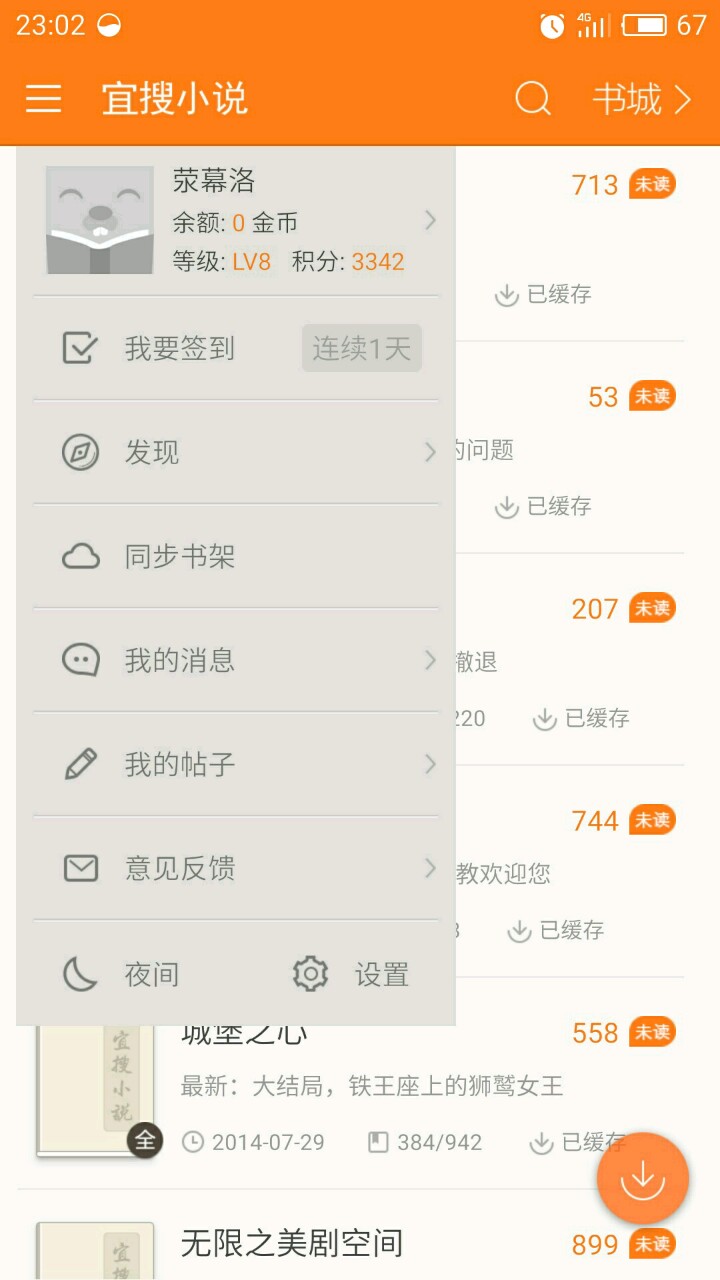Open the book 无限之美剧空间
The width and height of the screenshot is (720, 1280).
292,1244
